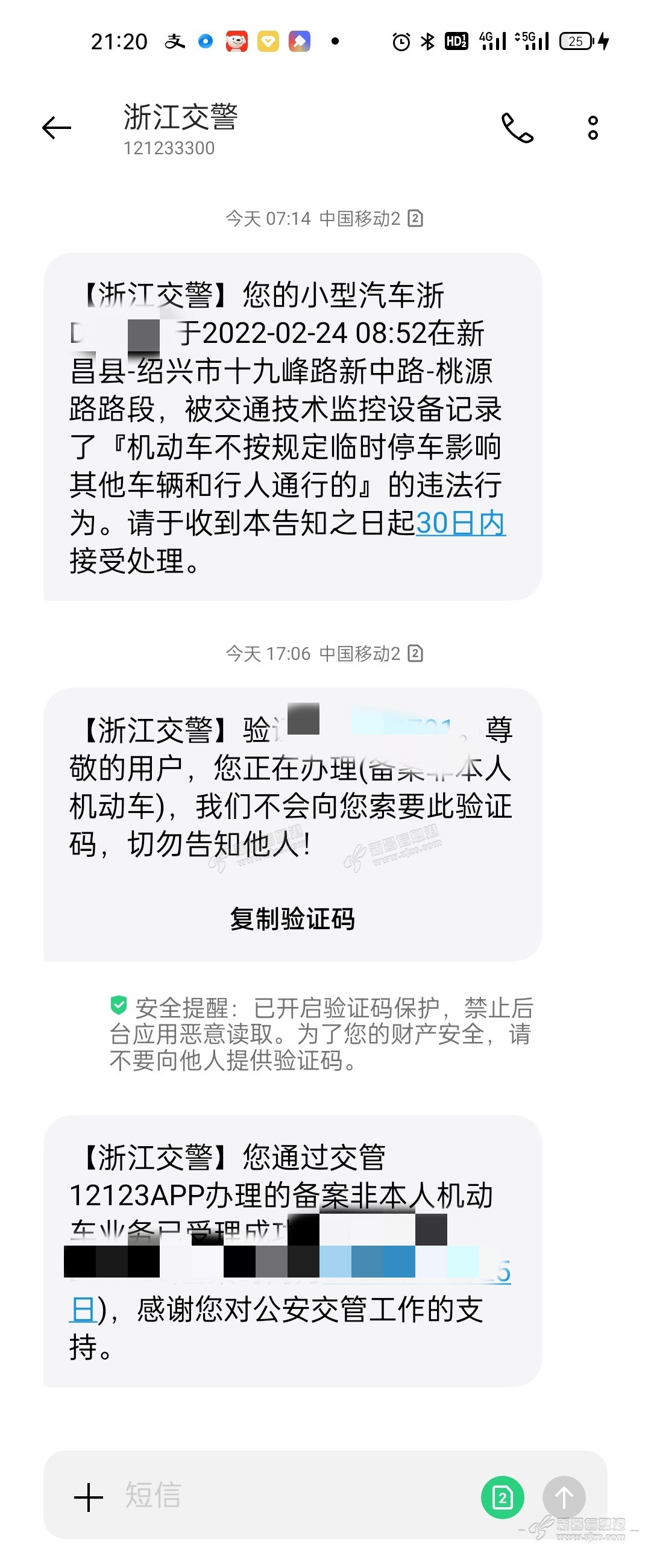Viewport: 651px width, 1568px height.
Task: Open the plus attachment menu
Action: click(88, 1496)
